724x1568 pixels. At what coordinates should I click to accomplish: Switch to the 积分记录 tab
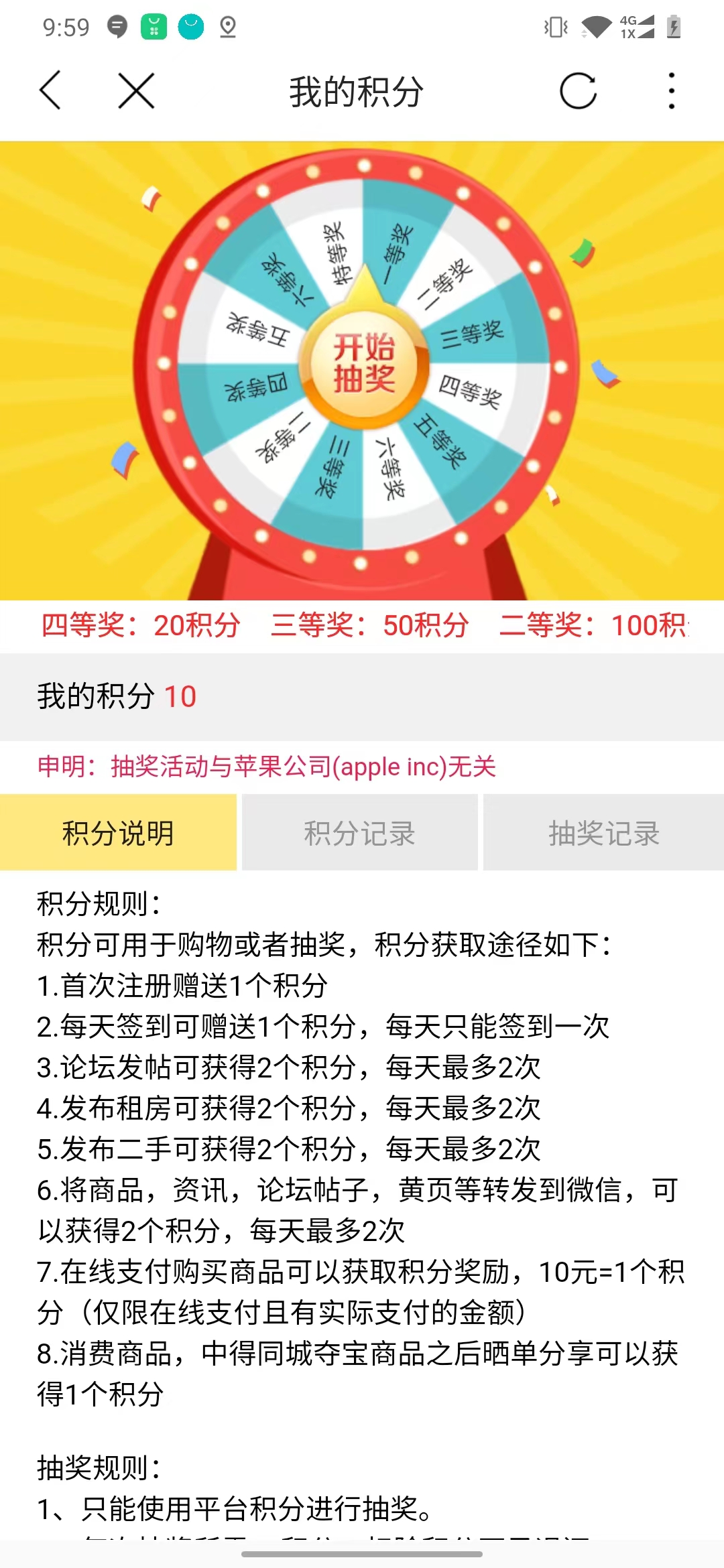pyautogui.click(x=359, y=833)
